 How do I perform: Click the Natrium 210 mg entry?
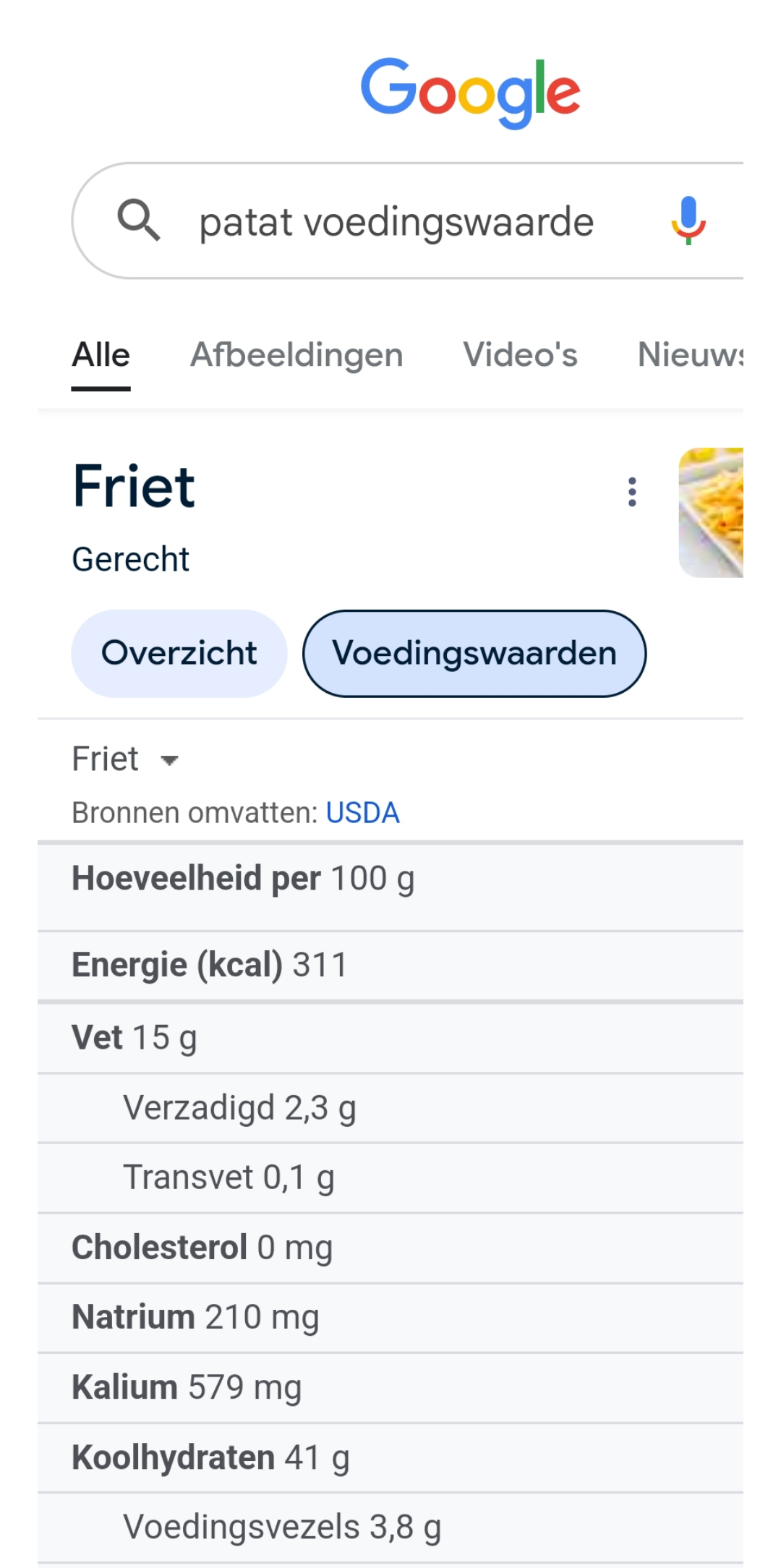coord(195,1316)
